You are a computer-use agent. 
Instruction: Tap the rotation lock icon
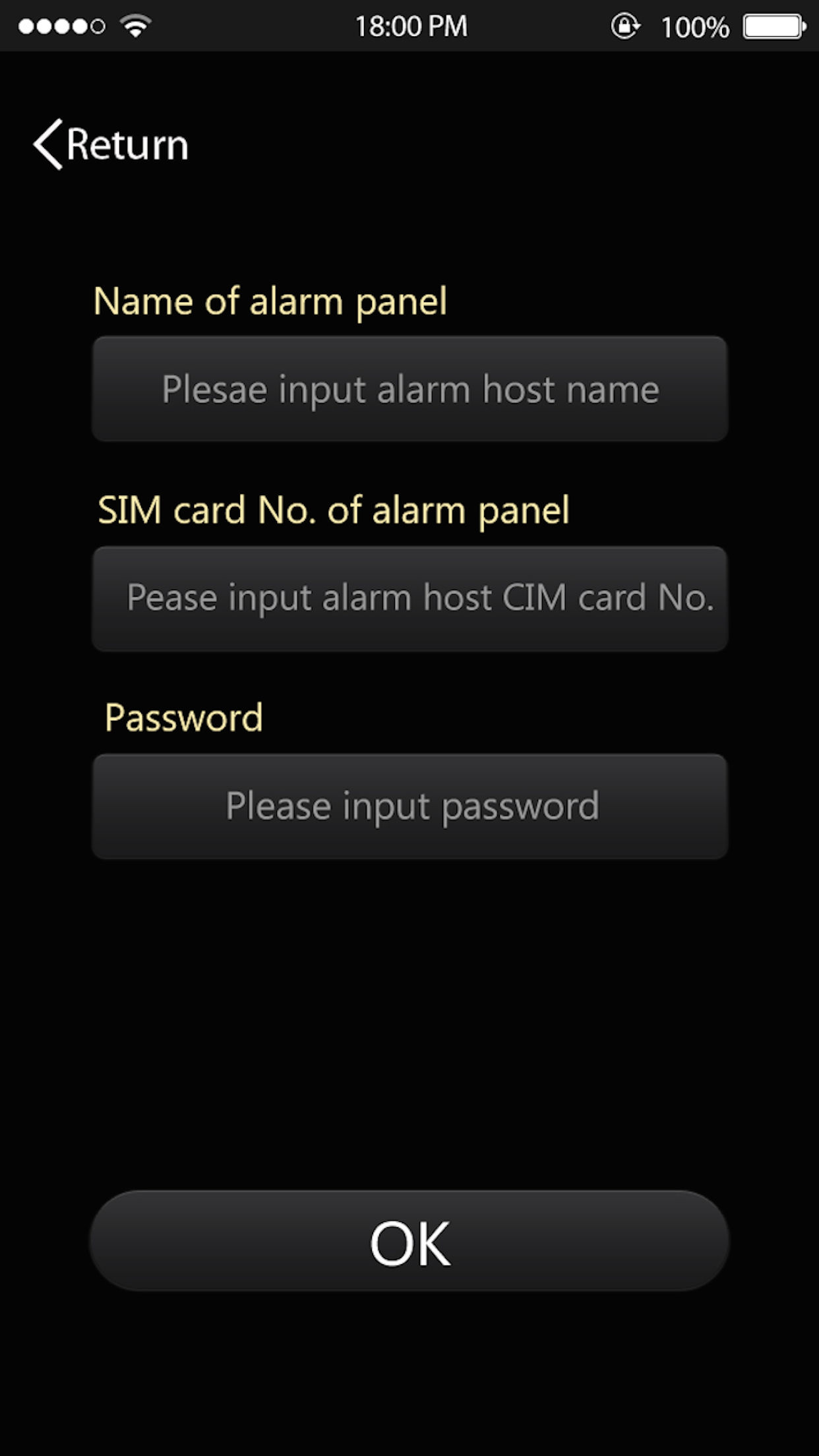point(626,25)
